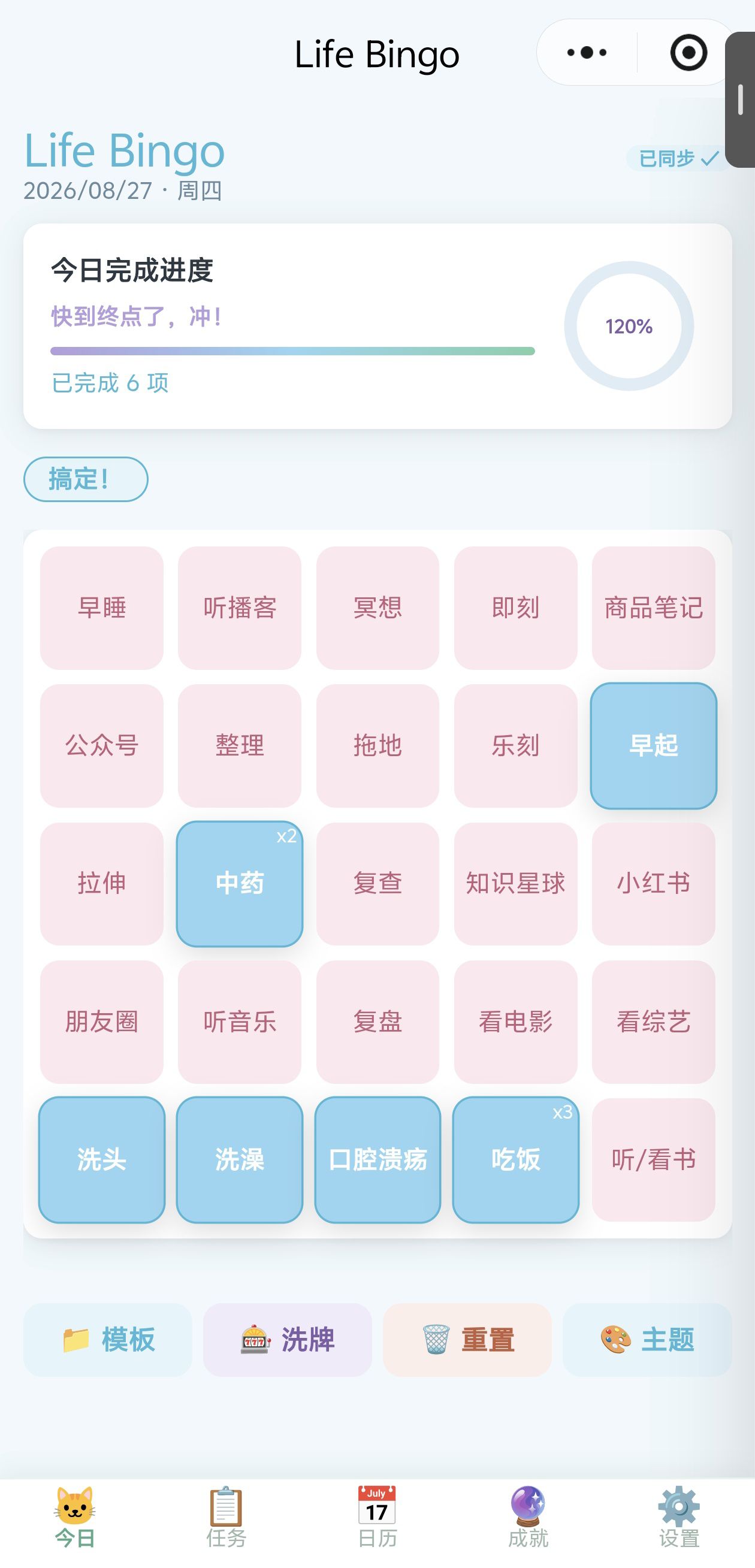Tap the 吃饭 x3 cell

(x=516, y=1159)
